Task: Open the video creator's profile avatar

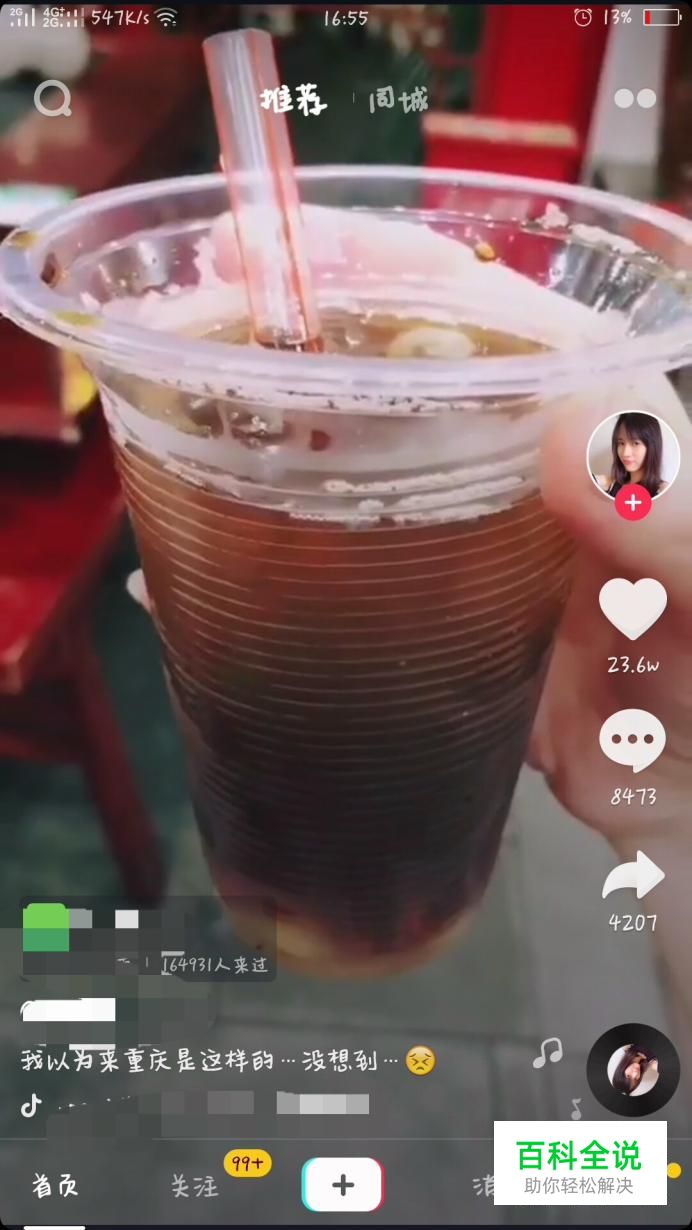Action: tap(632, 455)
